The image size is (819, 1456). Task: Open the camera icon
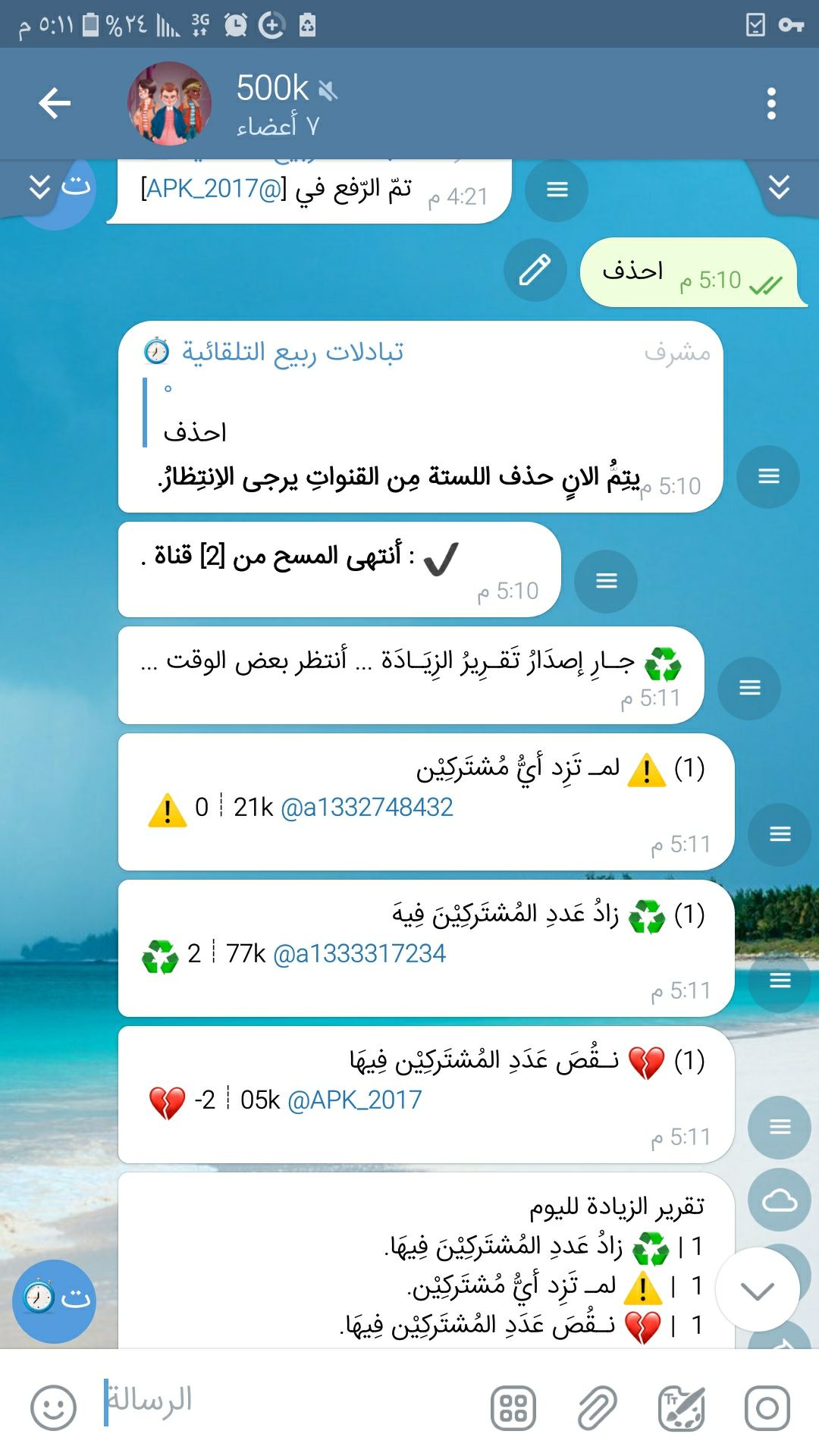click(x=767, y=1408)
